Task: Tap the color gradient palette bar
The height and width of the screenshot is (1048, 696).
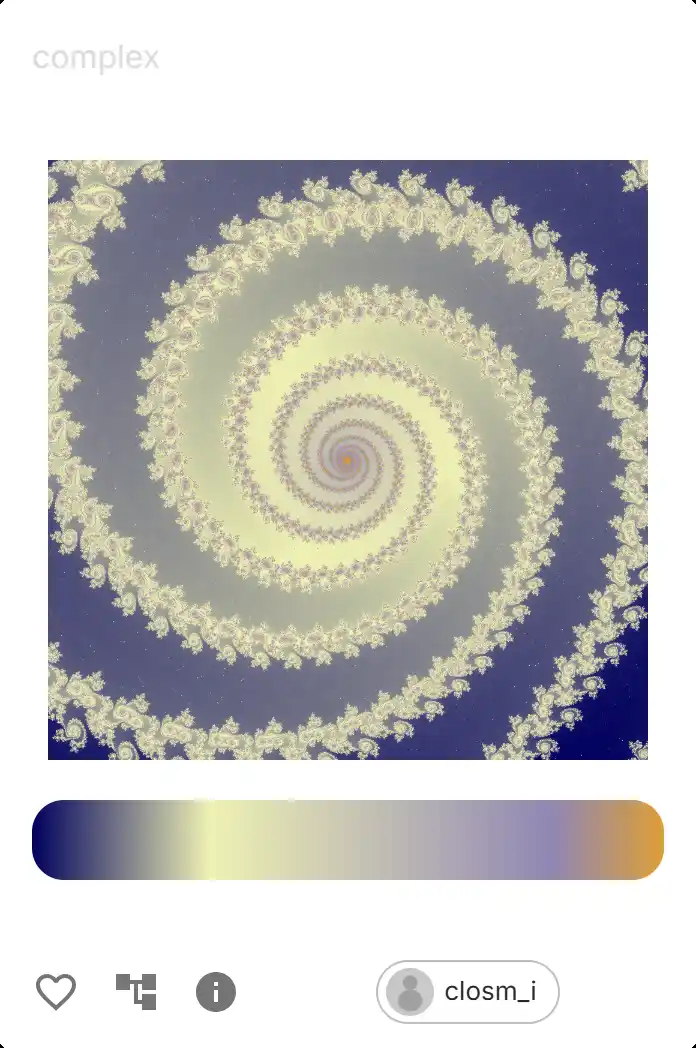Action: 347,840
